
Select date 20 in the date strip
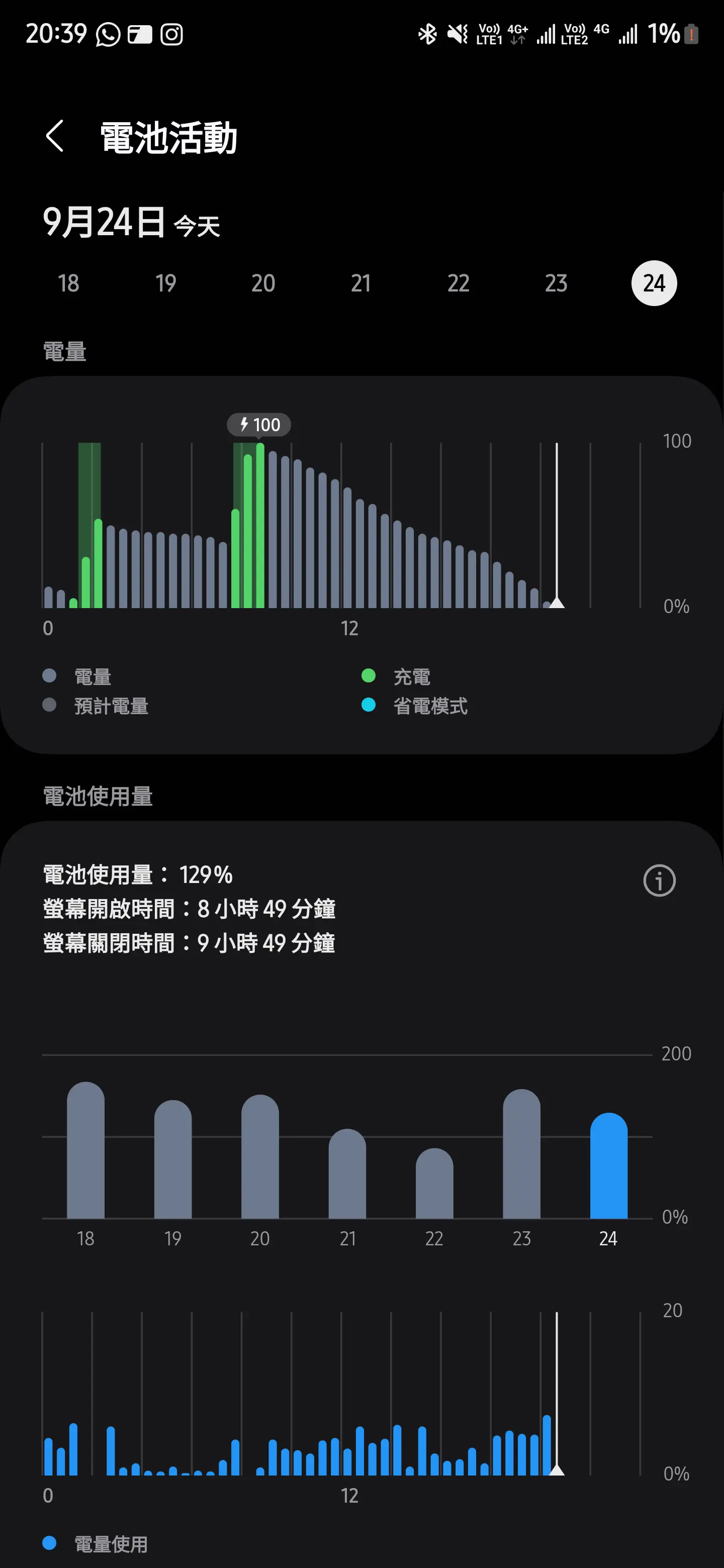pos(263,283)
